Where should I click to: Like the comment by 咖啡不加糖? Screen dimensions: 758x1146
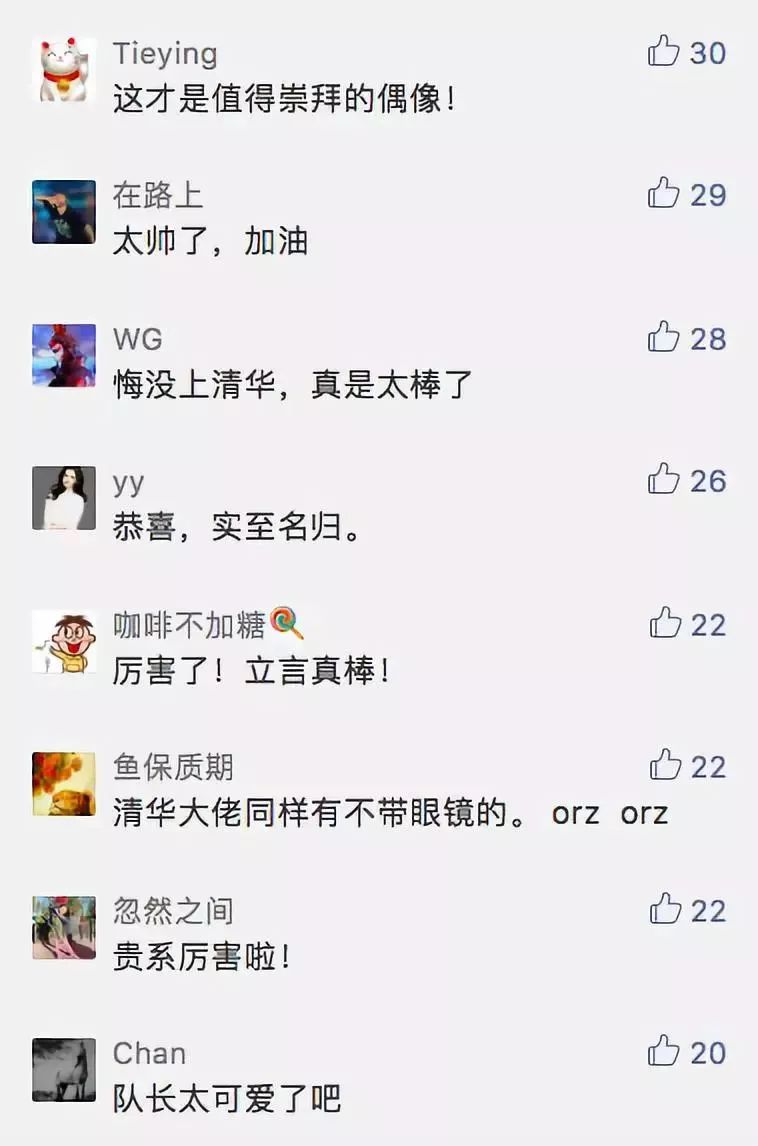pos(665,624)
